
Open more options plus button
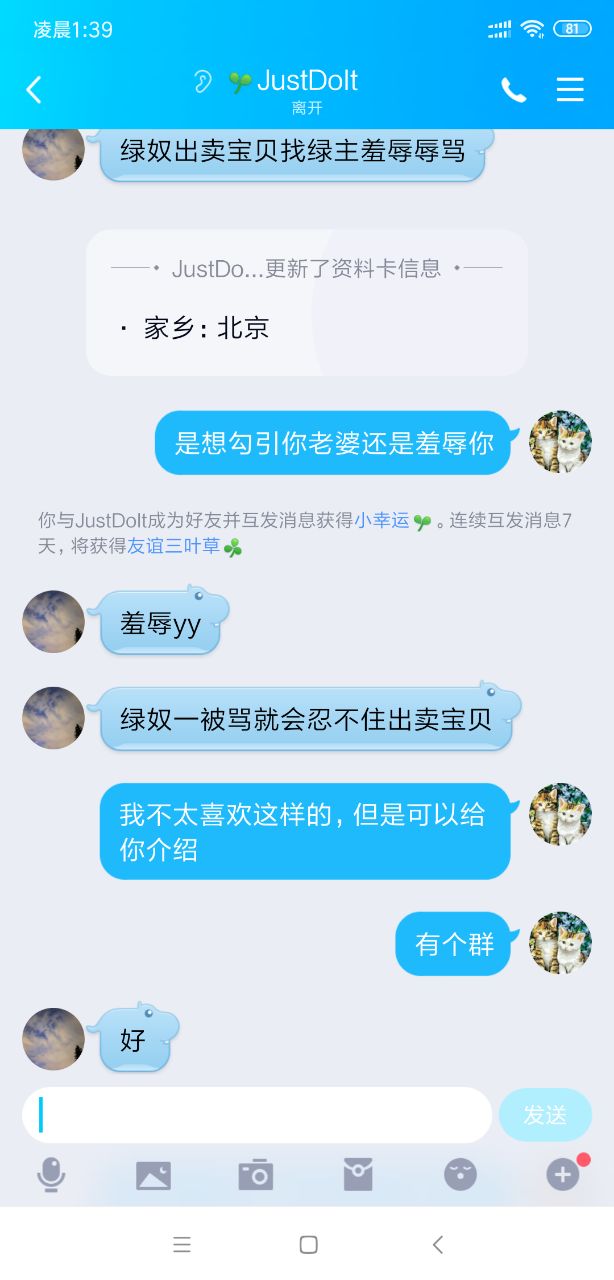[563, 1175]
